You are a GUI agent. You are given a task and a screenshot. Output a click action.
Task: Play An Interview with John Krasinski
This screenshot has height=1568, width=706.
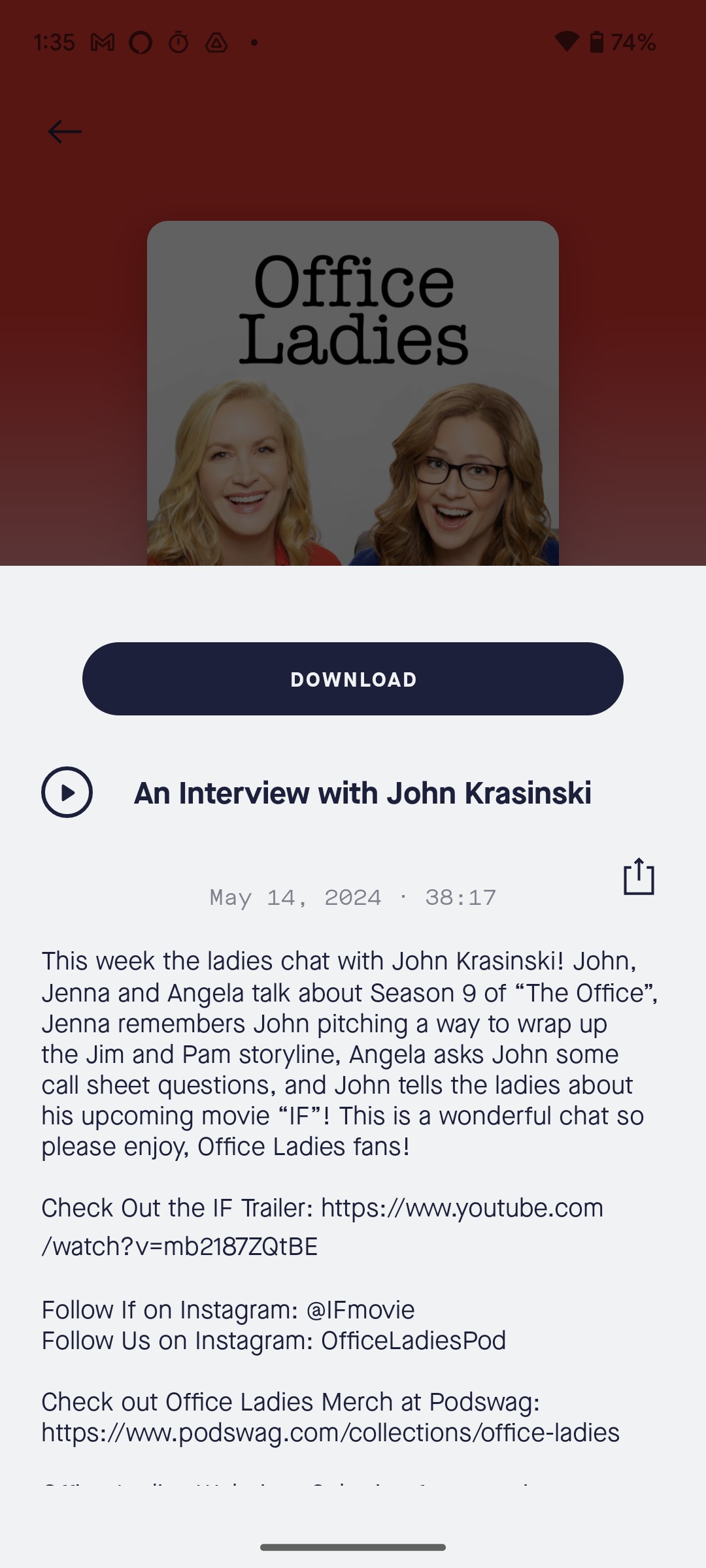[67, 792]
